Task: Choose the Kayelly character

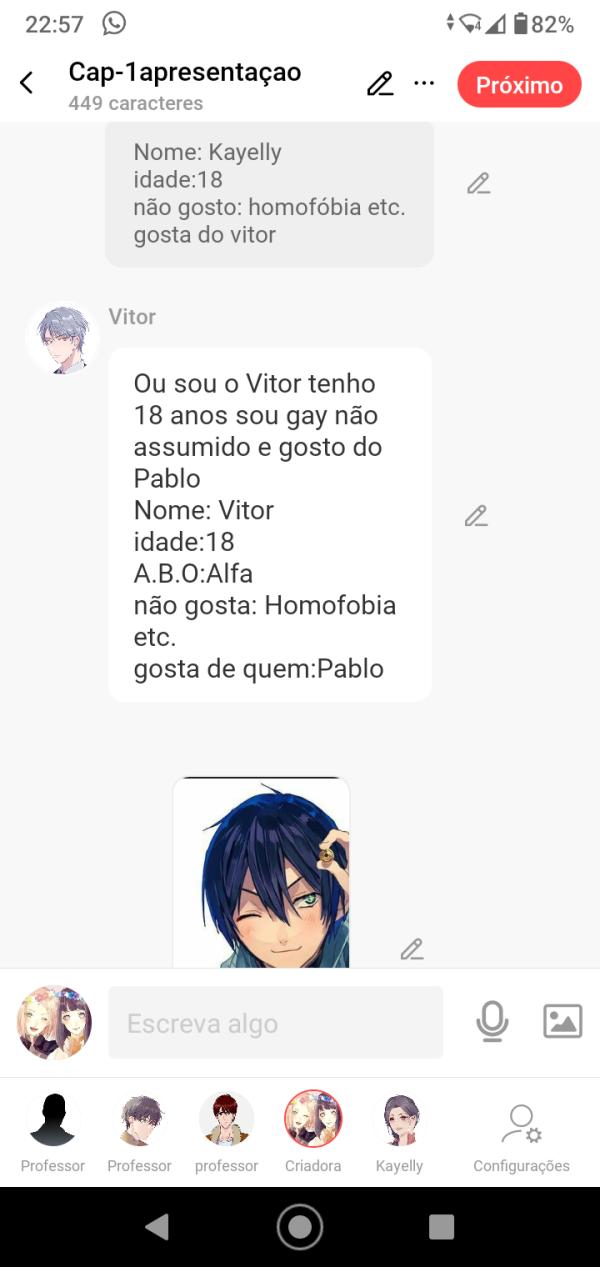Action: click(x=399, y=1121)
